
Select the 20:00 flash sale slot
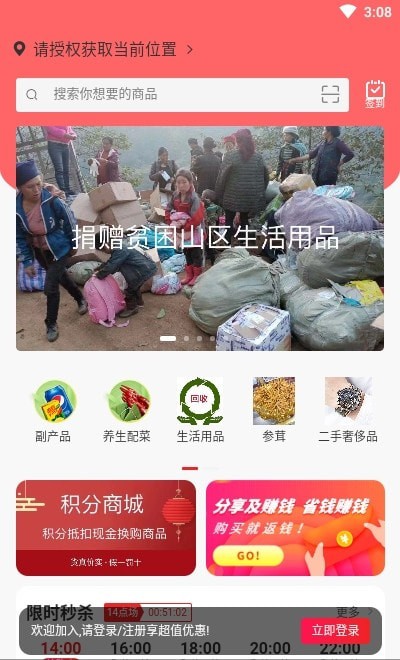[270, 648]
